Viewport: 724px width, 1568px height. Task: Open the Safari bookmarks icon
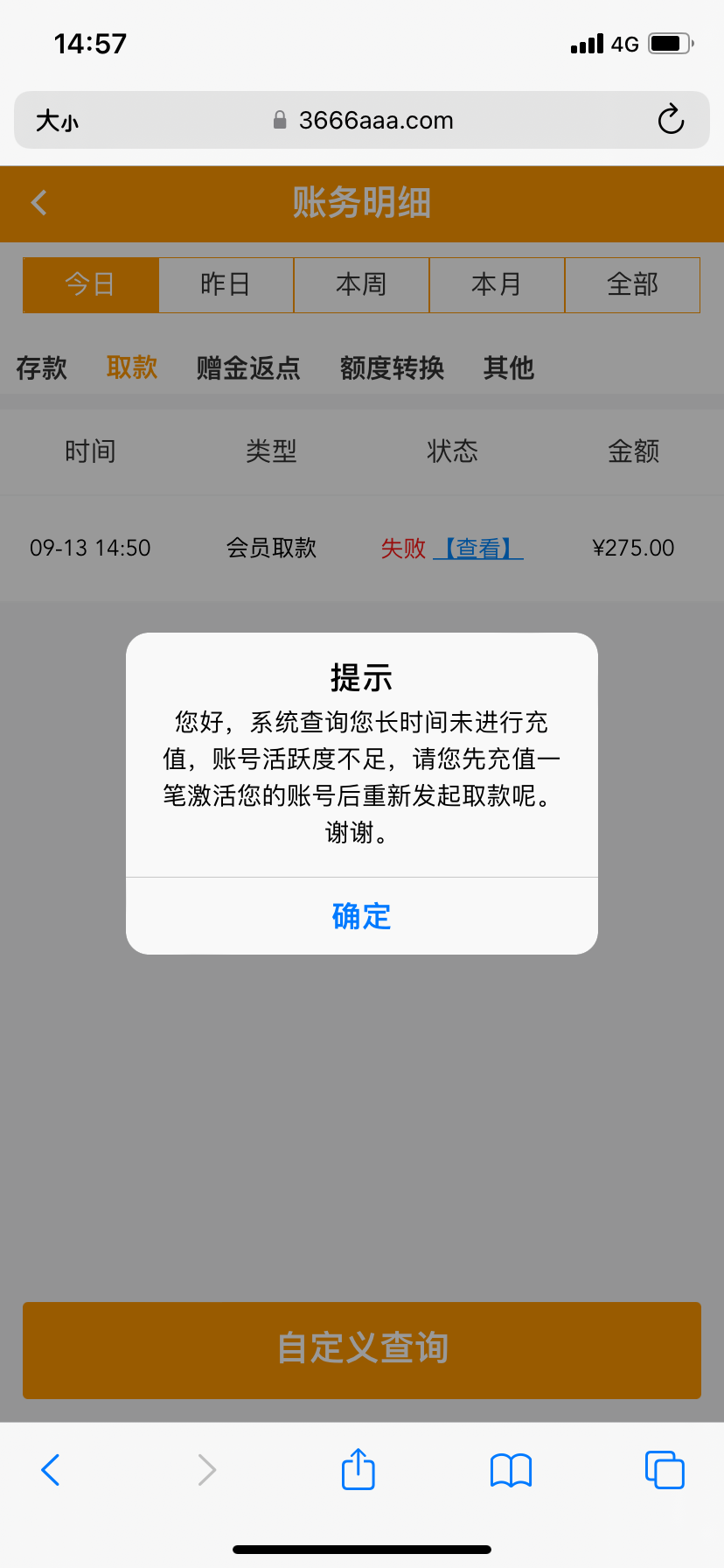pos(510,1470)
